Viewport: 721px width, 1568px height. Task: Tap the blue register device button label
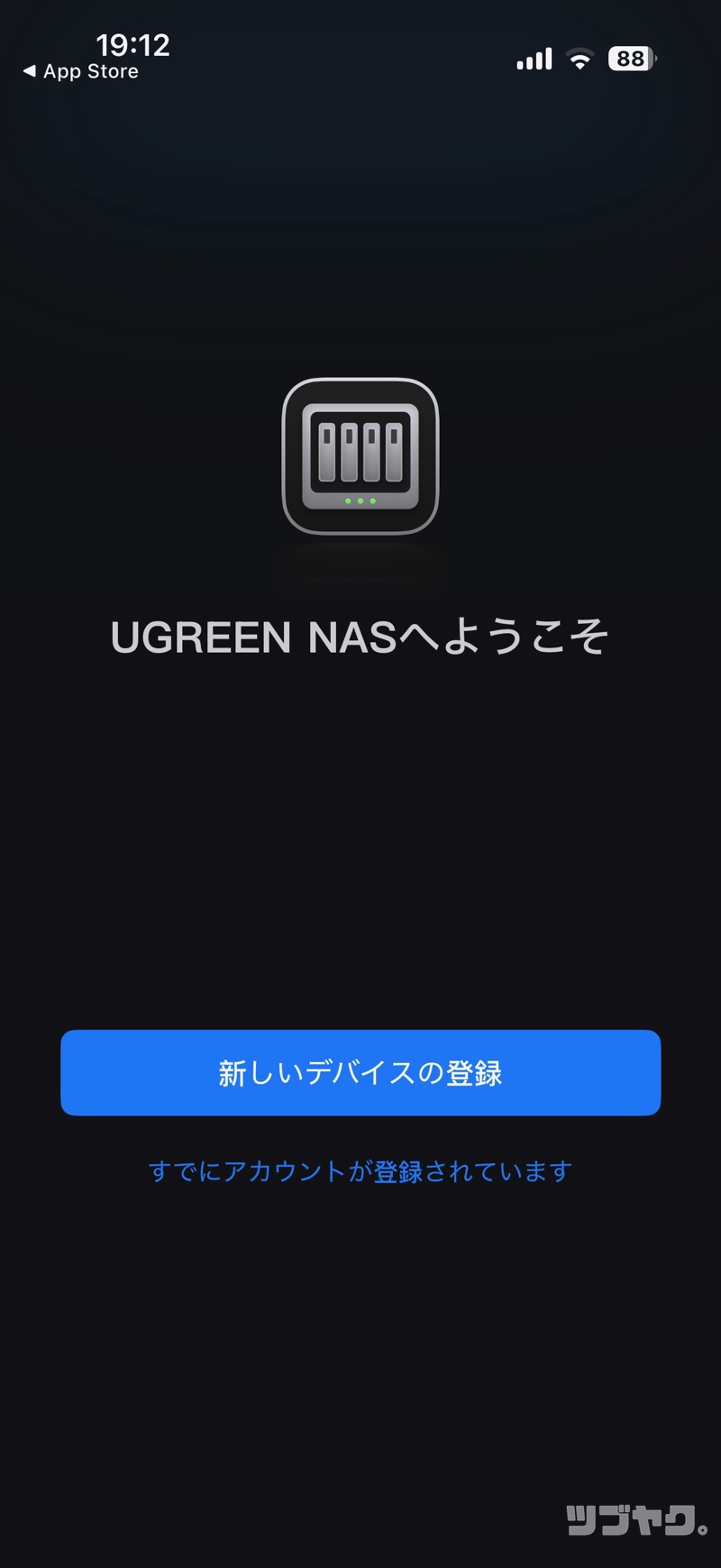click(360, 1073)
